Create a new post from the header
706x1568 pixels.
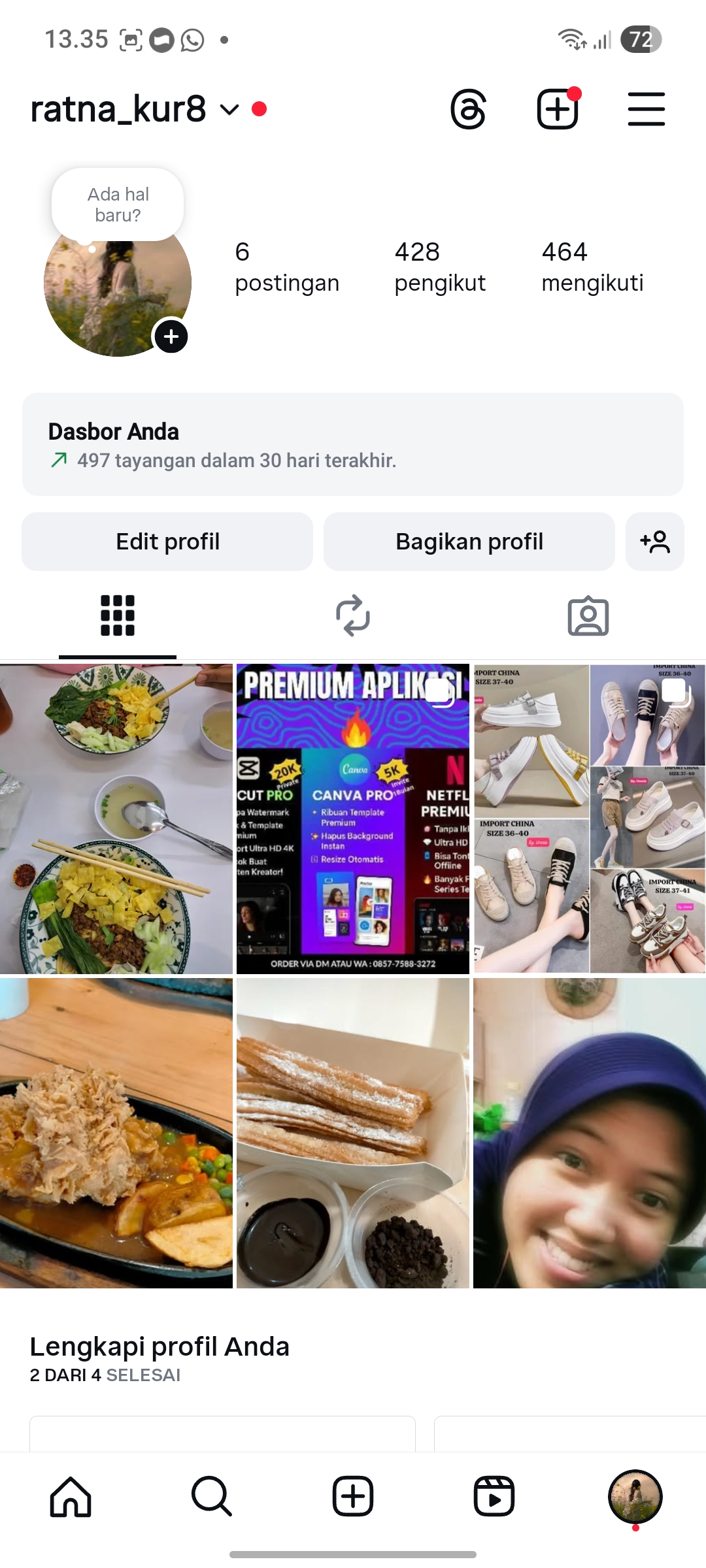tap(558, 109)
